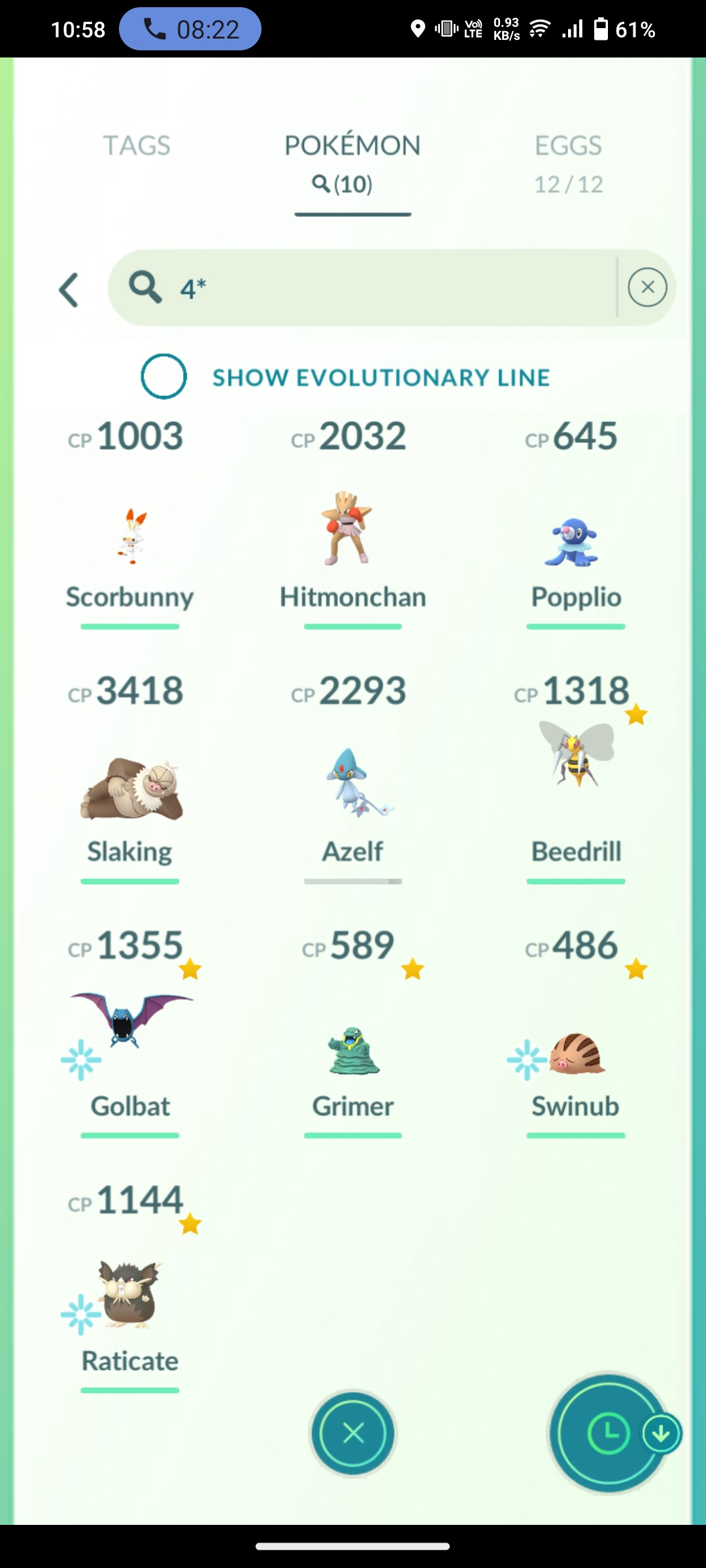The image size is (706, 1568).
Task: Enable Show Evolutionary Line option
Action: point(163,376)
